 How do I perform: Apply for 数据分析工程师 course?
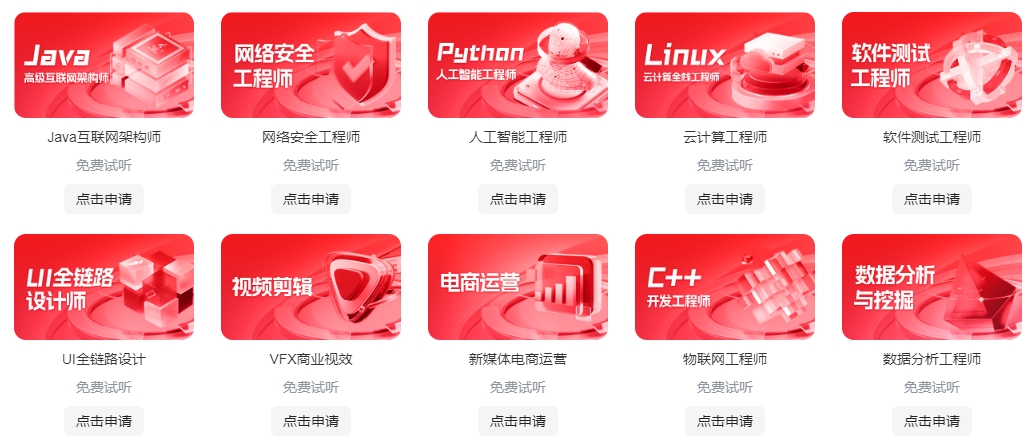(932, 421)
